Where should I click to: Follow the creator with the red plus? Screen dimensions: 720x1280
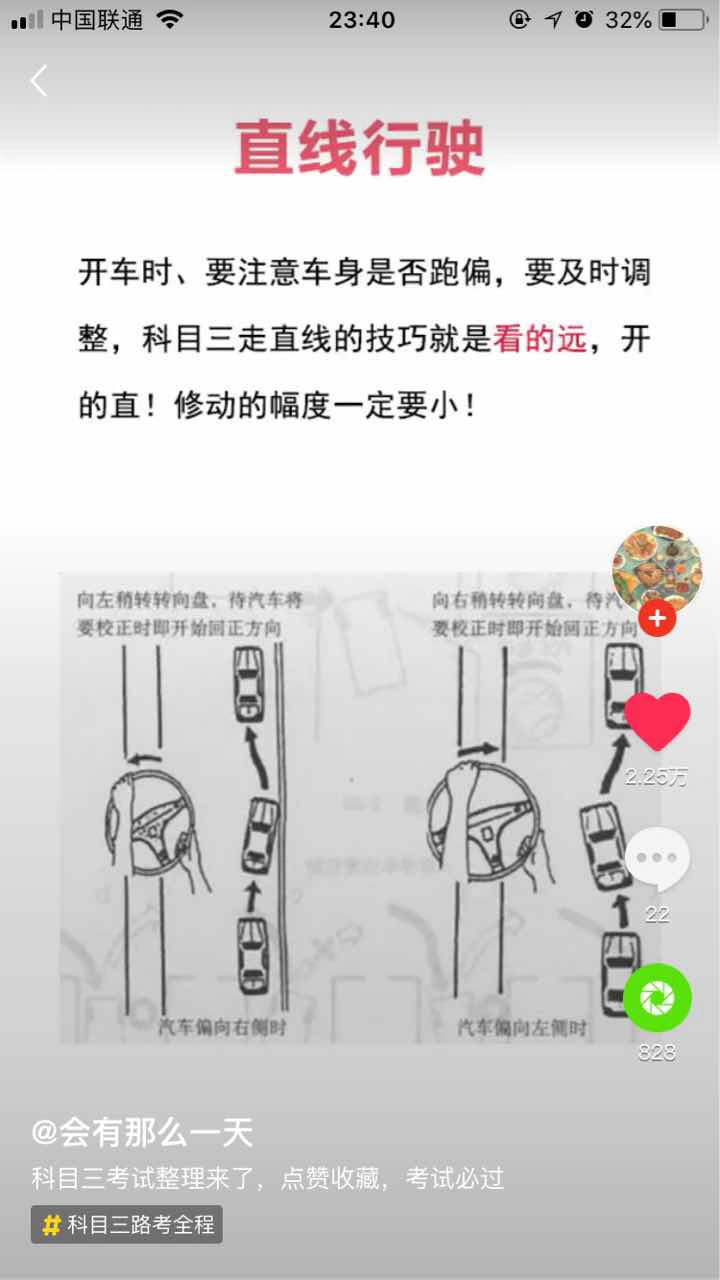pyautogui.click(x=657, y=619)
